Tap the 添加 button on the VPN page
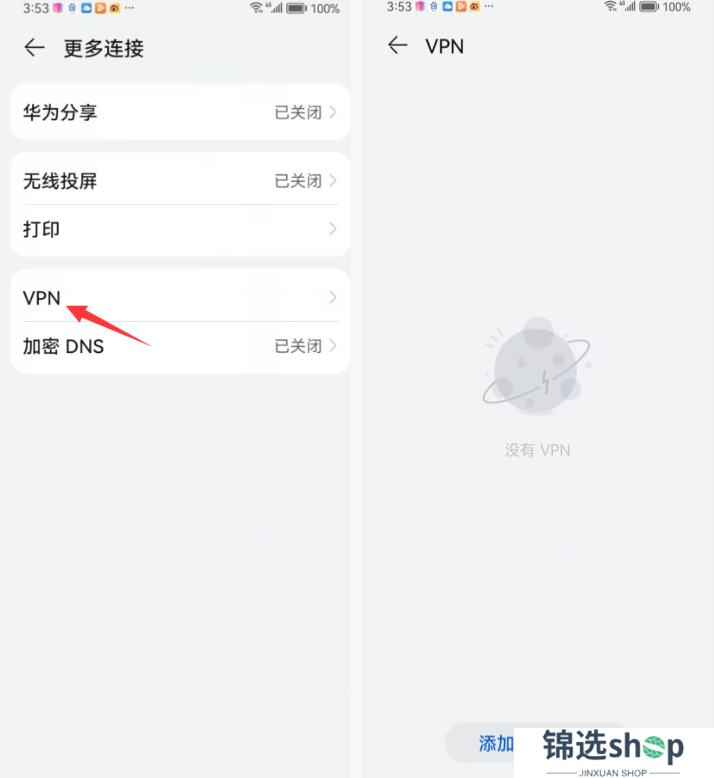Image resolution: width=714 pixels, height=778 pixels. click(x=497, y=743)
